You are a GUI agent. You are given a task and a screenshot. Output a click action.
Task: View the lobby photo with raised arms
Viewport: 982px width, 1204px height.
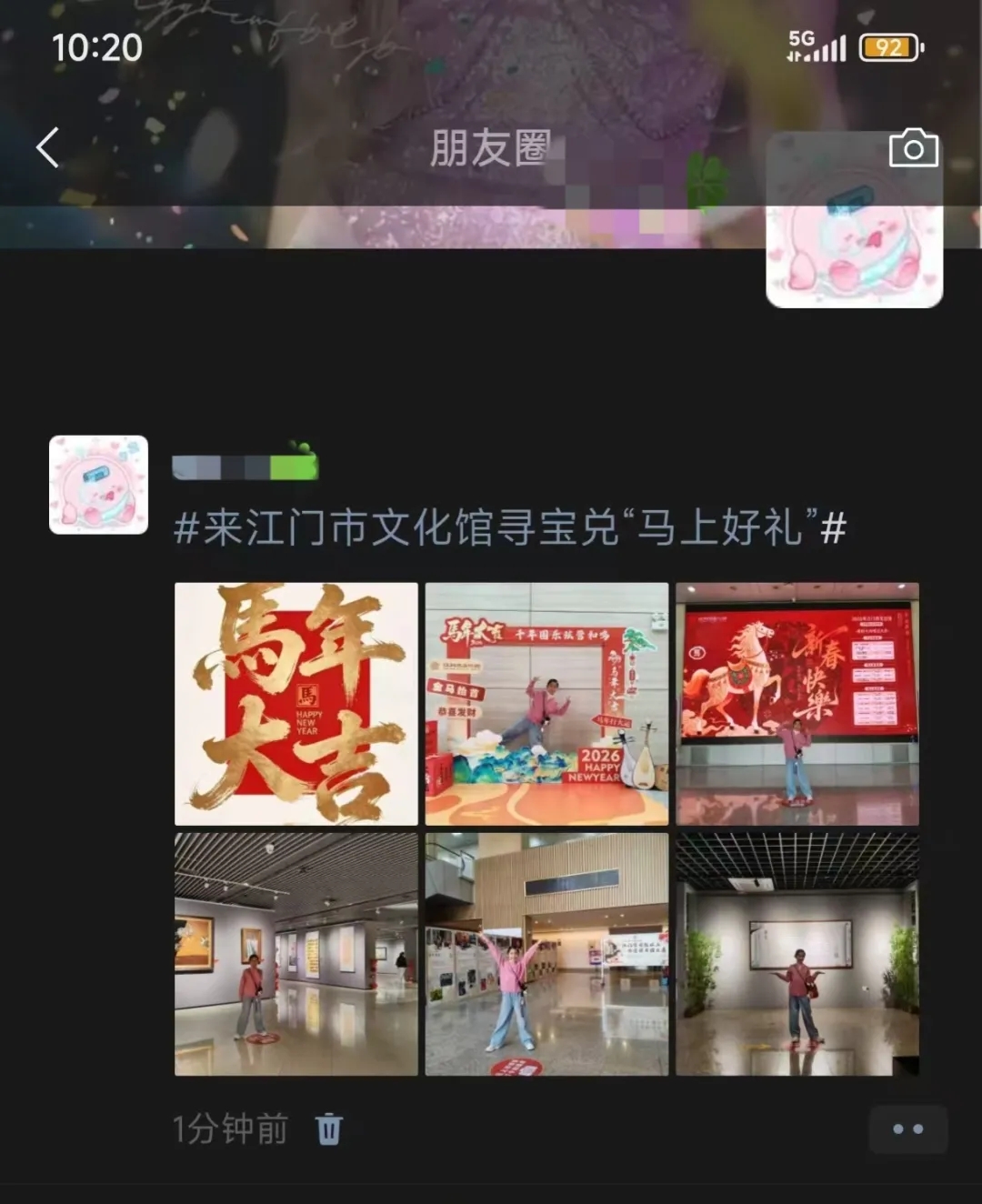pos(546,954)
